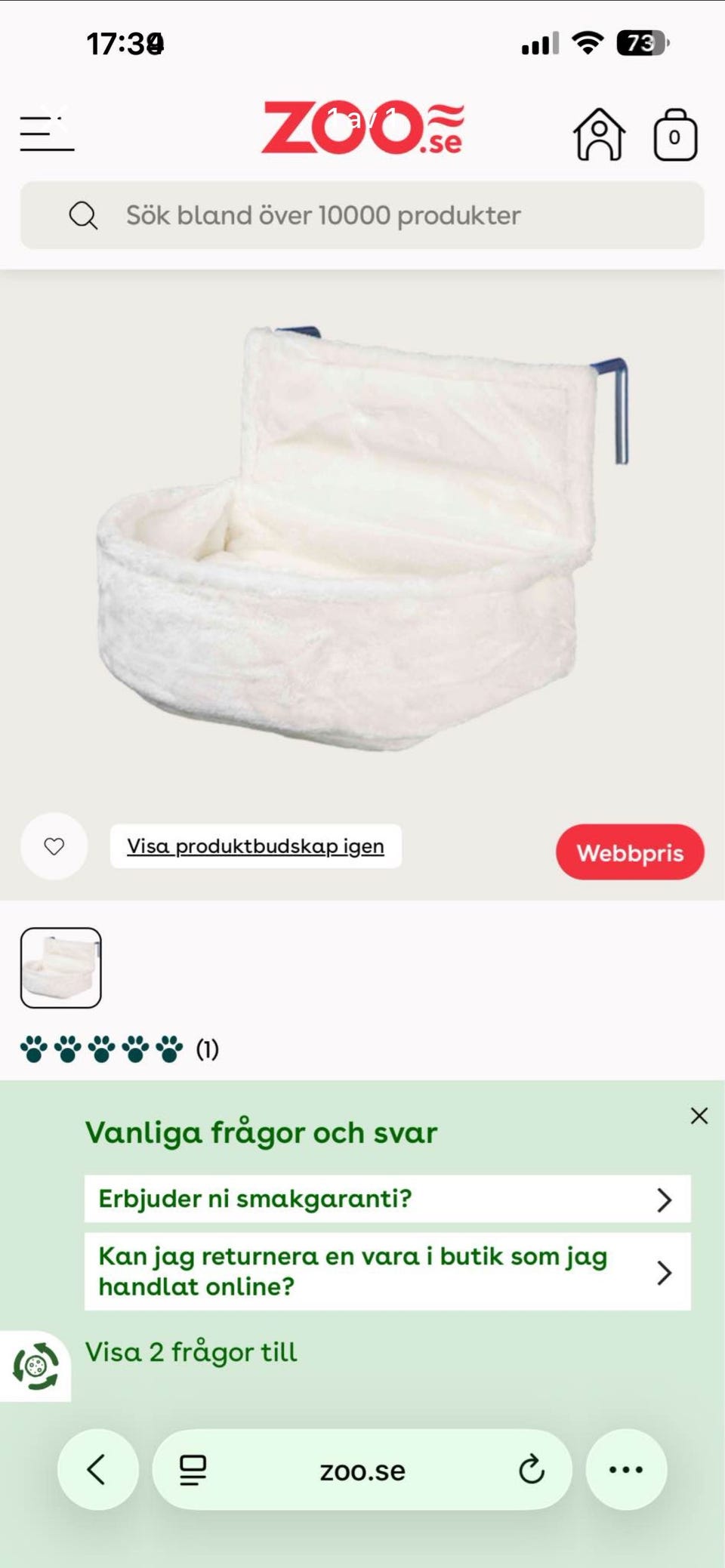This screenshot has width=725, height=1568.
Task: Open the hamburger navigation menu
Action: (47, 133)
